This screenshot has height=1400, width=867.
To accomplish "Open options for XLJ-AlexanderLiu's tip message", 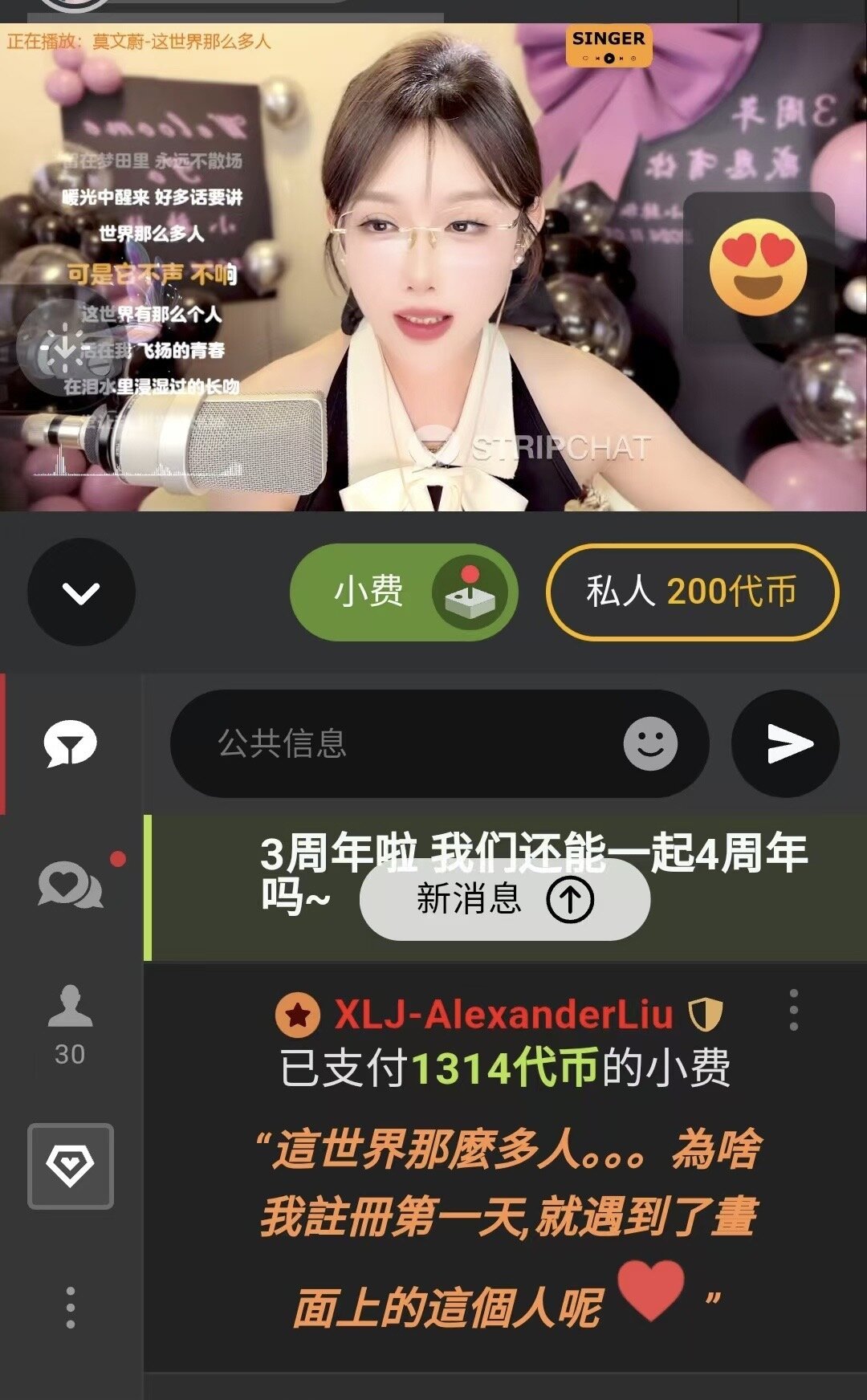I will point(793,1010).
